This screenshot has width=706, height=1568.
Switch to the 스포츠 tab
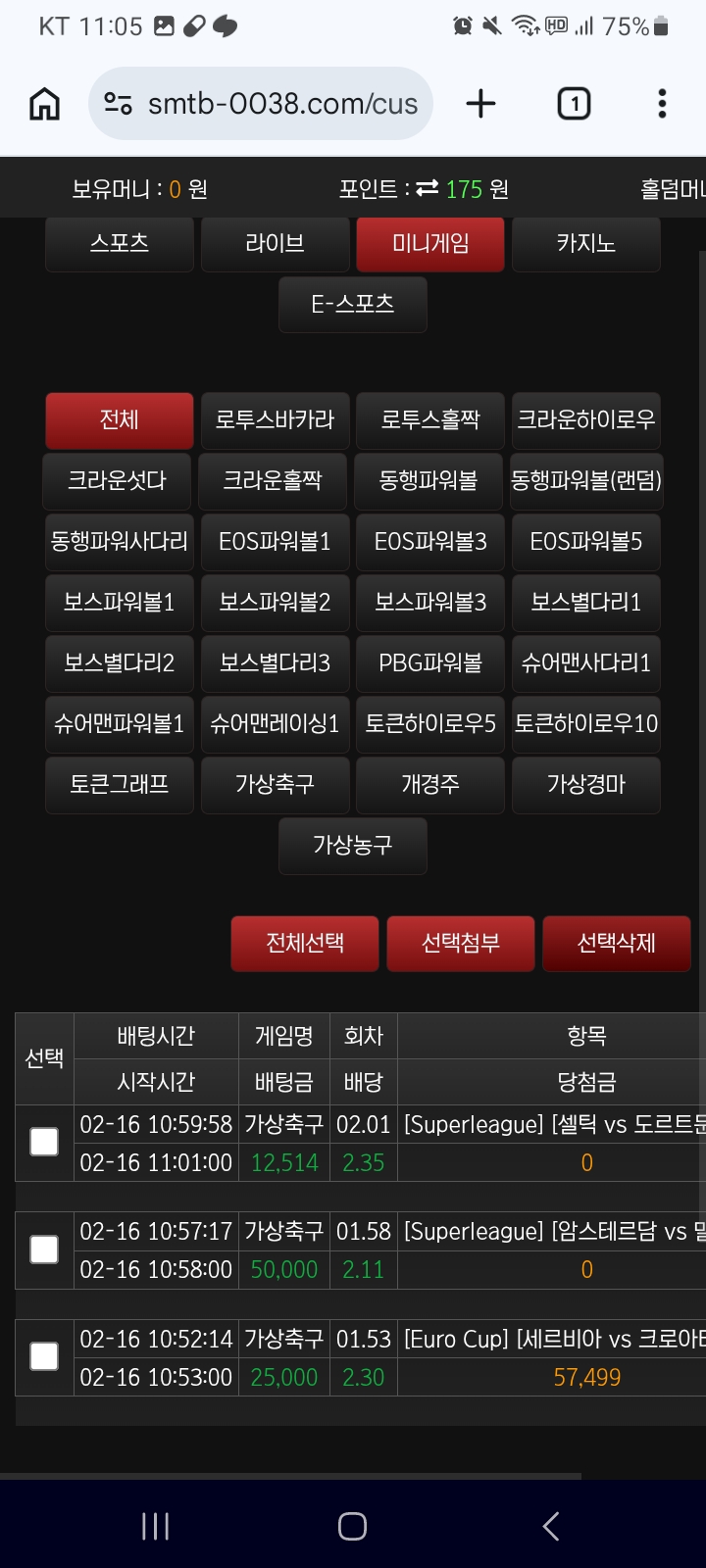(119, 244)
